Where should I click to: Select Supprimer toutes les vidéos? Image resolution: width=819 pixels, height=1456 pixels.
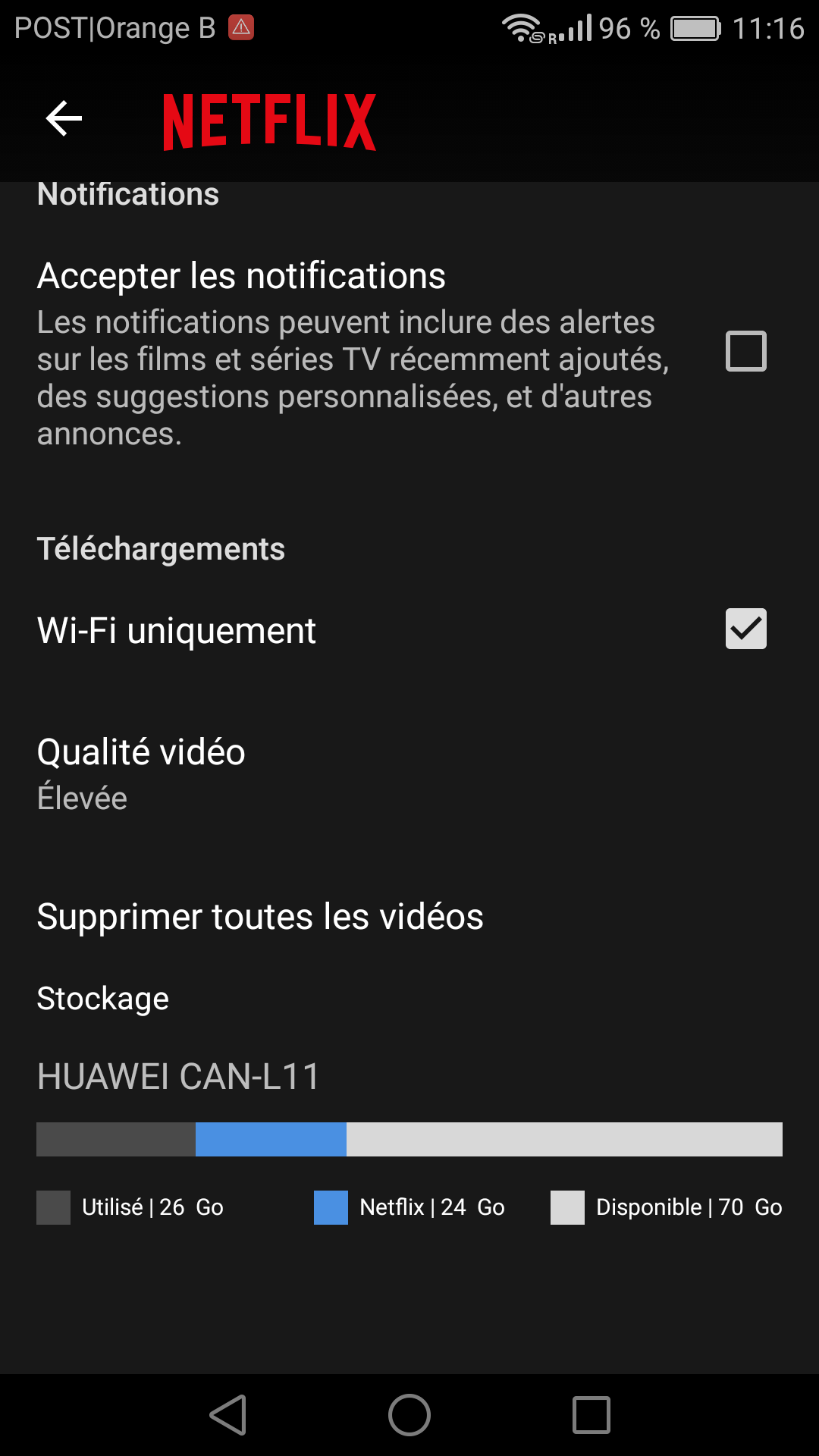[x=260, y=916]
